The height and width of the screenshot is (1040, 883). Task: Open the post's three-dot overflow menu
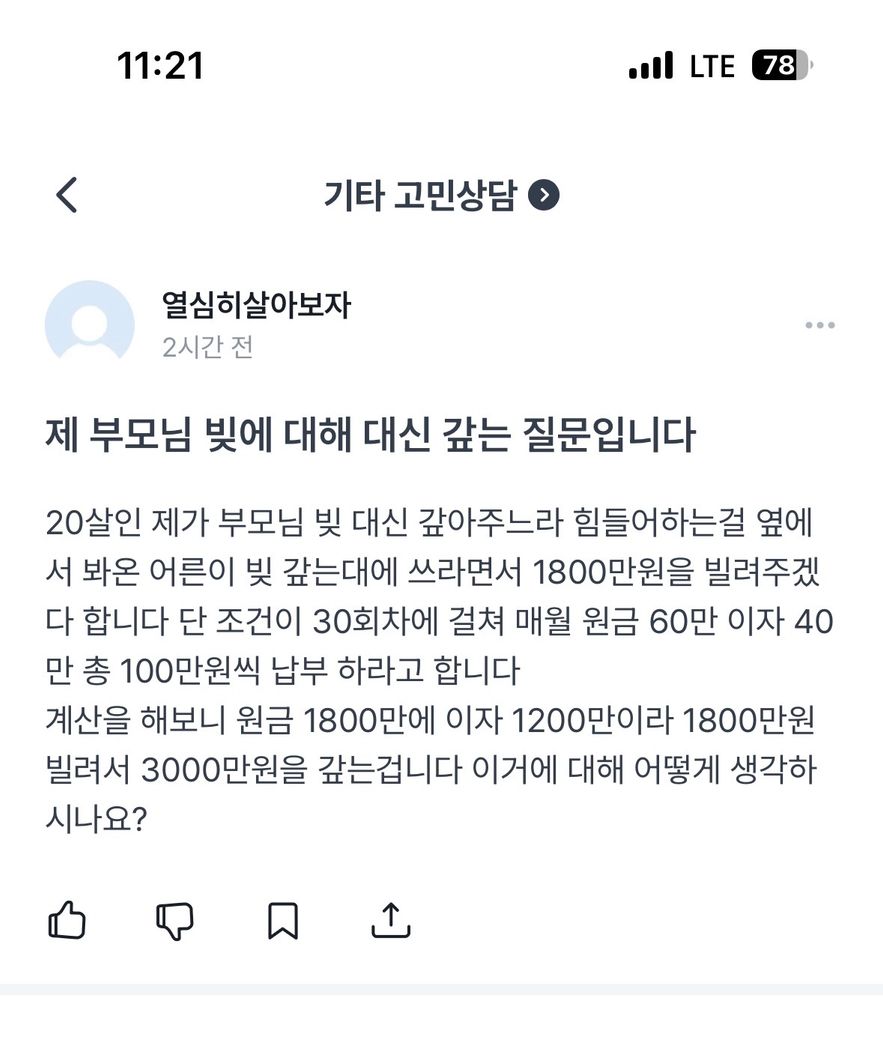819,325
